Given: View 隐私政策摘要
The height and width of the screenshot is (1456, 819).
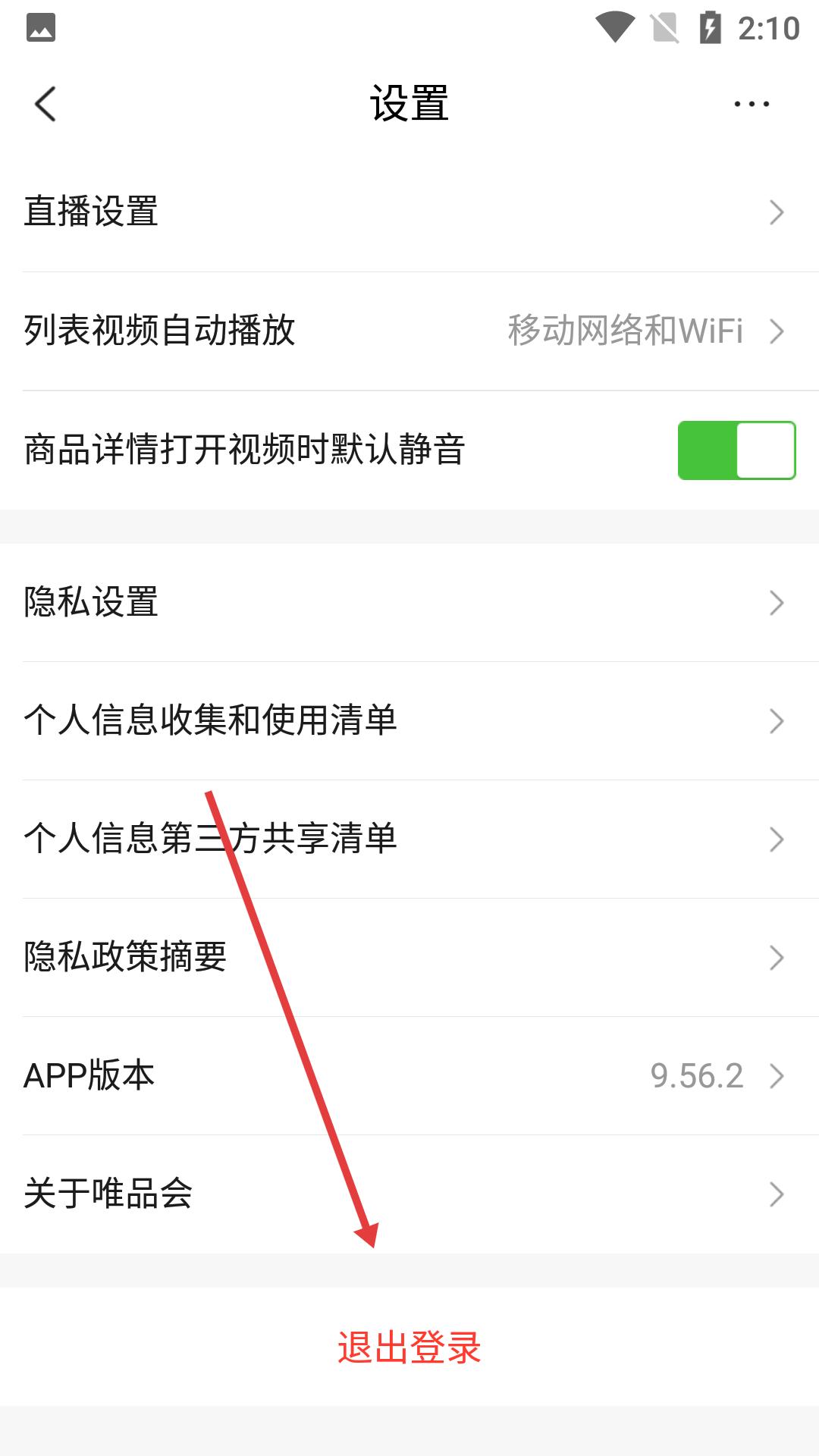Looking at the screenshot, I should (409, 958).
